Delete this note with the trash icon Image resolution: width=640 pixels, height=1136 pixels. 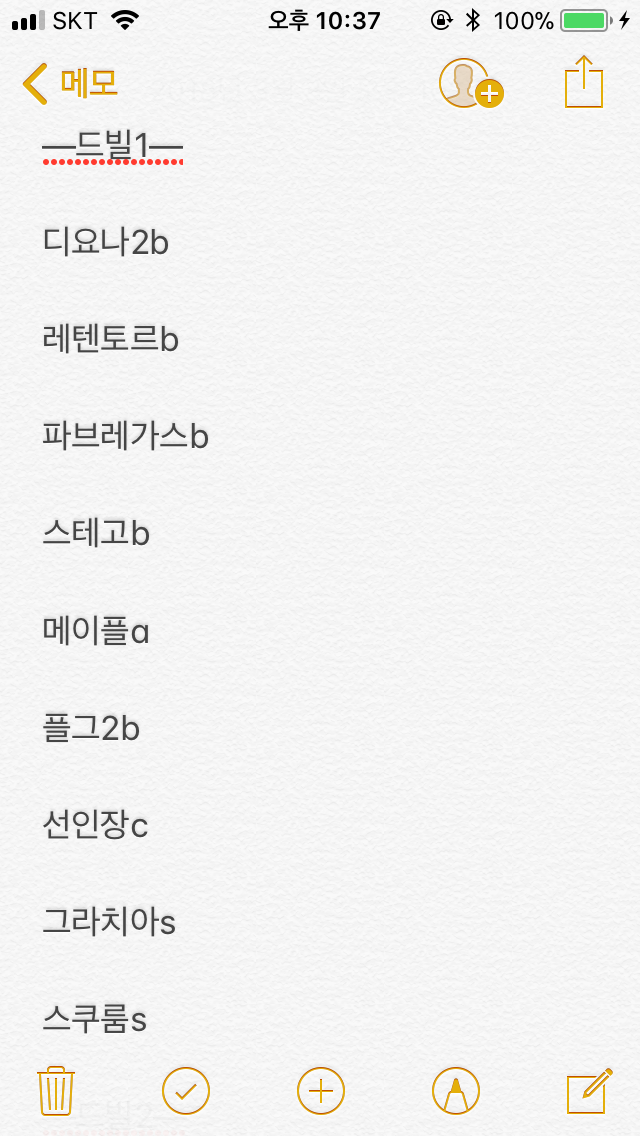tap(56, 1090)
